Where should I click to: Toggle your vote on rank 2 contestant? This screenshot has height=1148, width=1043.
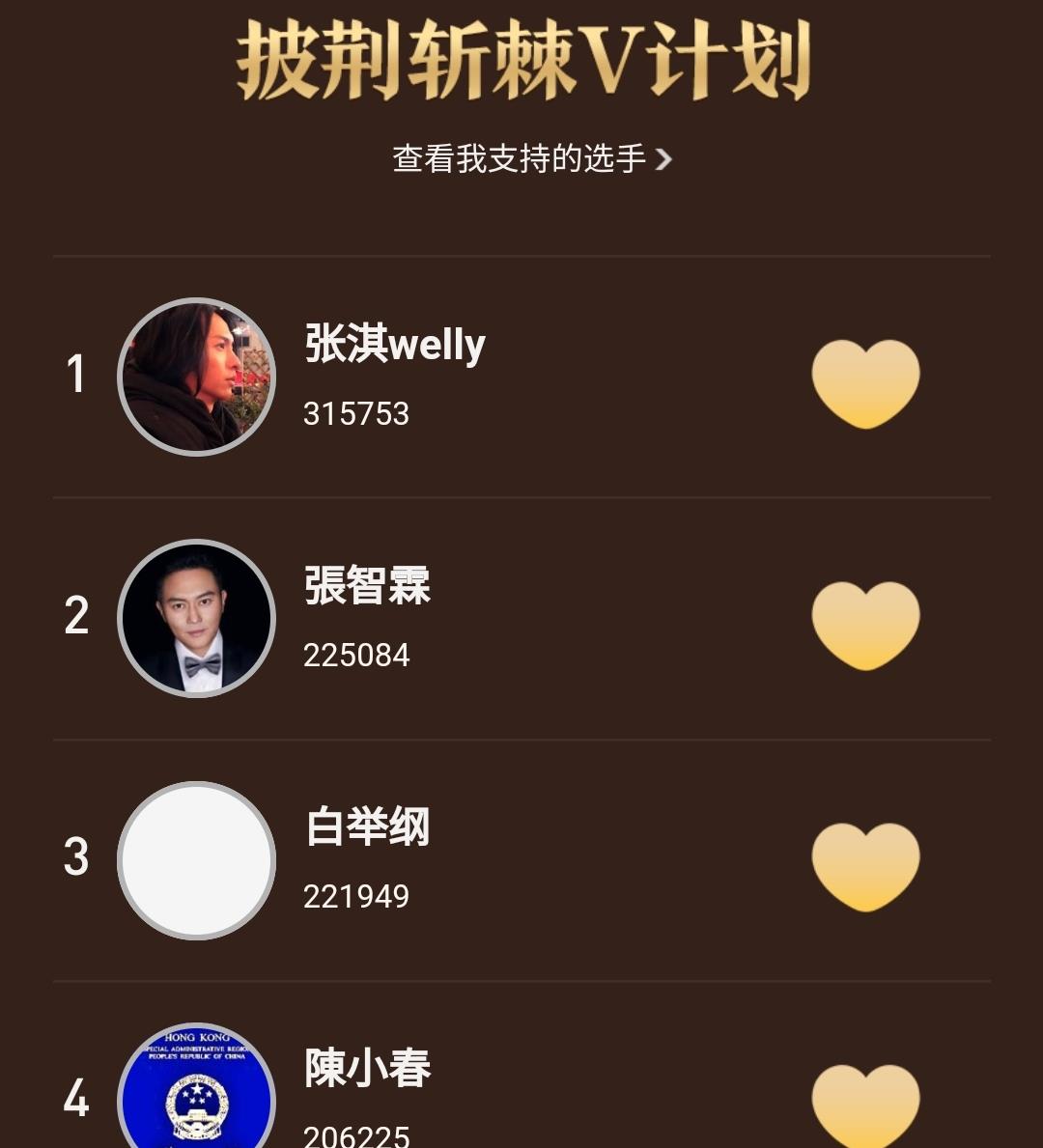click(866, 623)
